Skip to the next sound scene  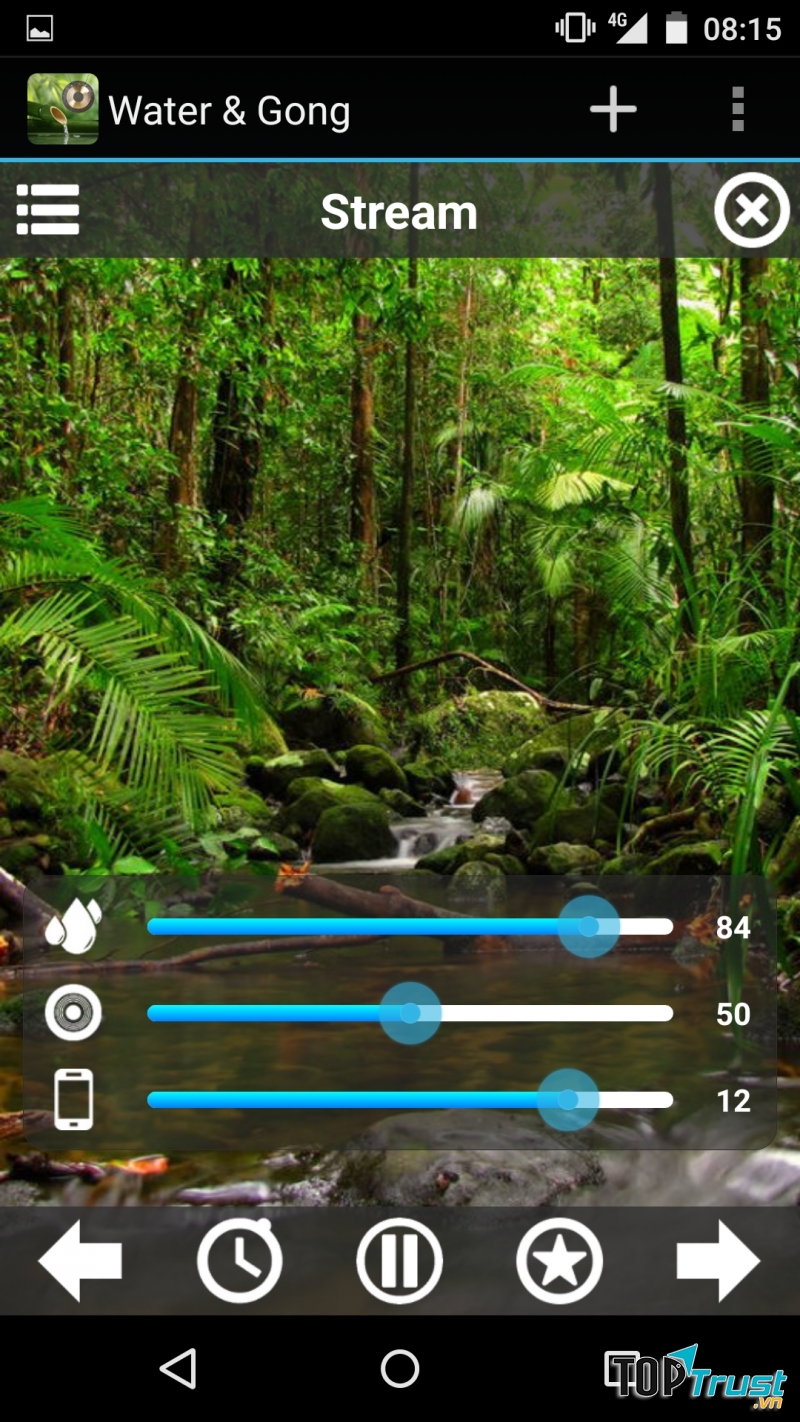719,1260
